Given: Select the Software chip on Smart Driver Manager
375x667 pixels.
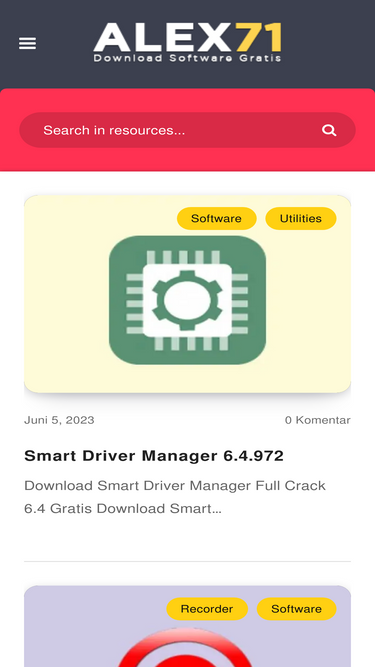Looking at the screenshot, I should click(x=216, y=218).
